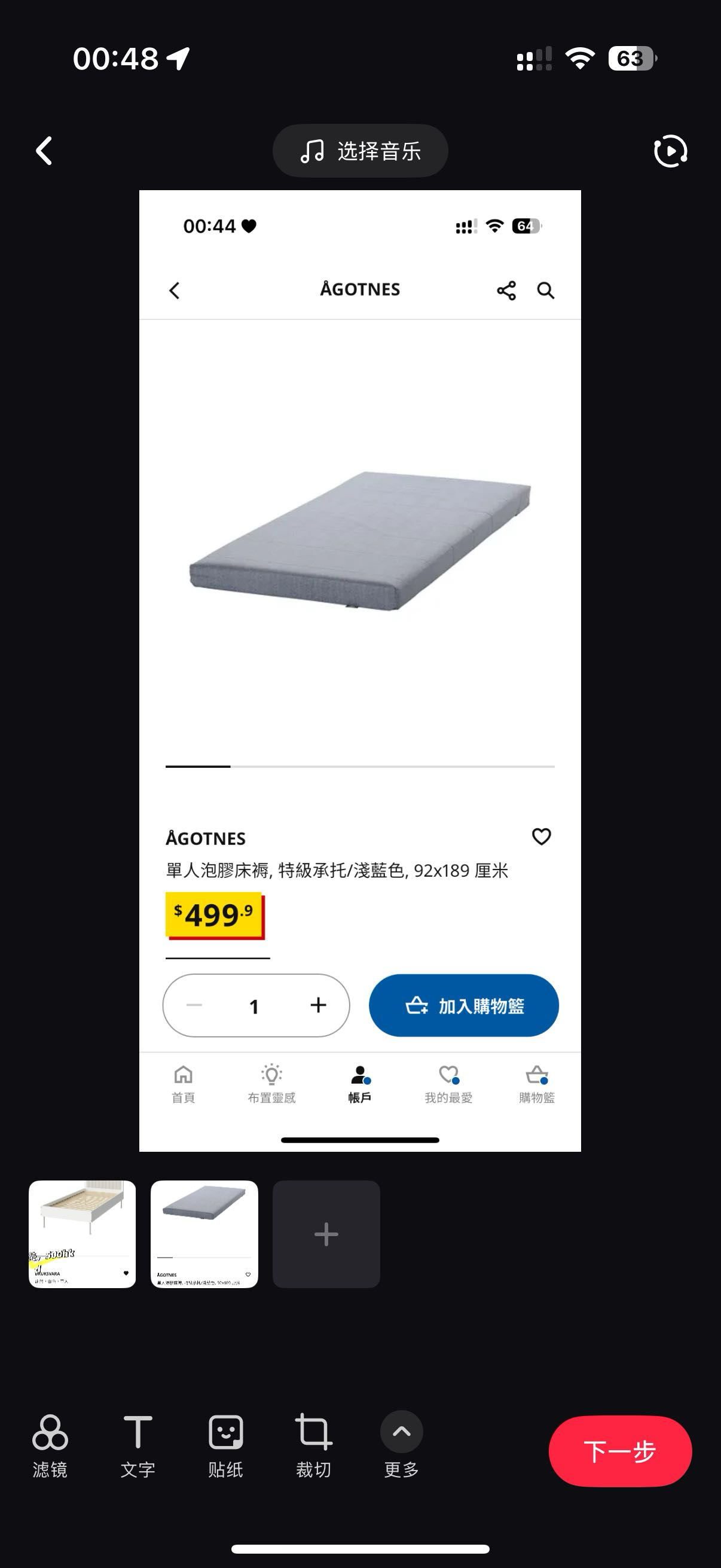Screen dimensions: 721x1568
Task: Expand 更多 for more editing options
Action: tap(401, 1432)
